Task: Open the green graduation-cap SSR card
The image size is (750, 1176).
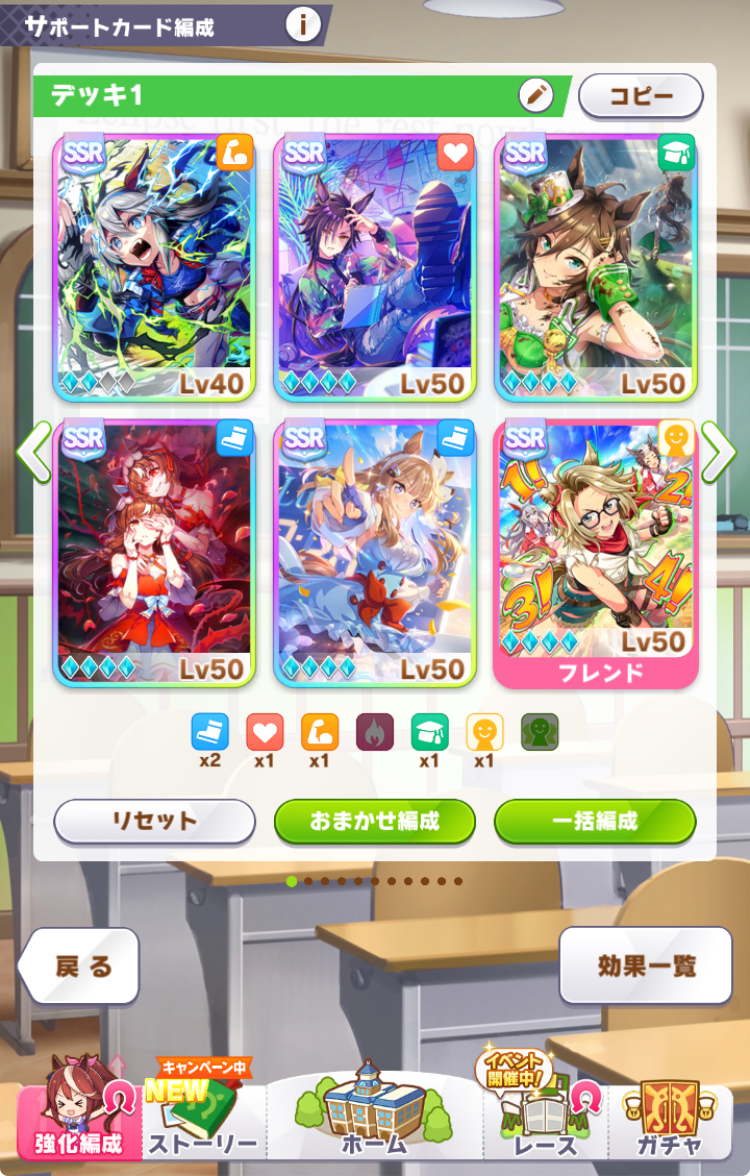Action: tap(595, 267)
